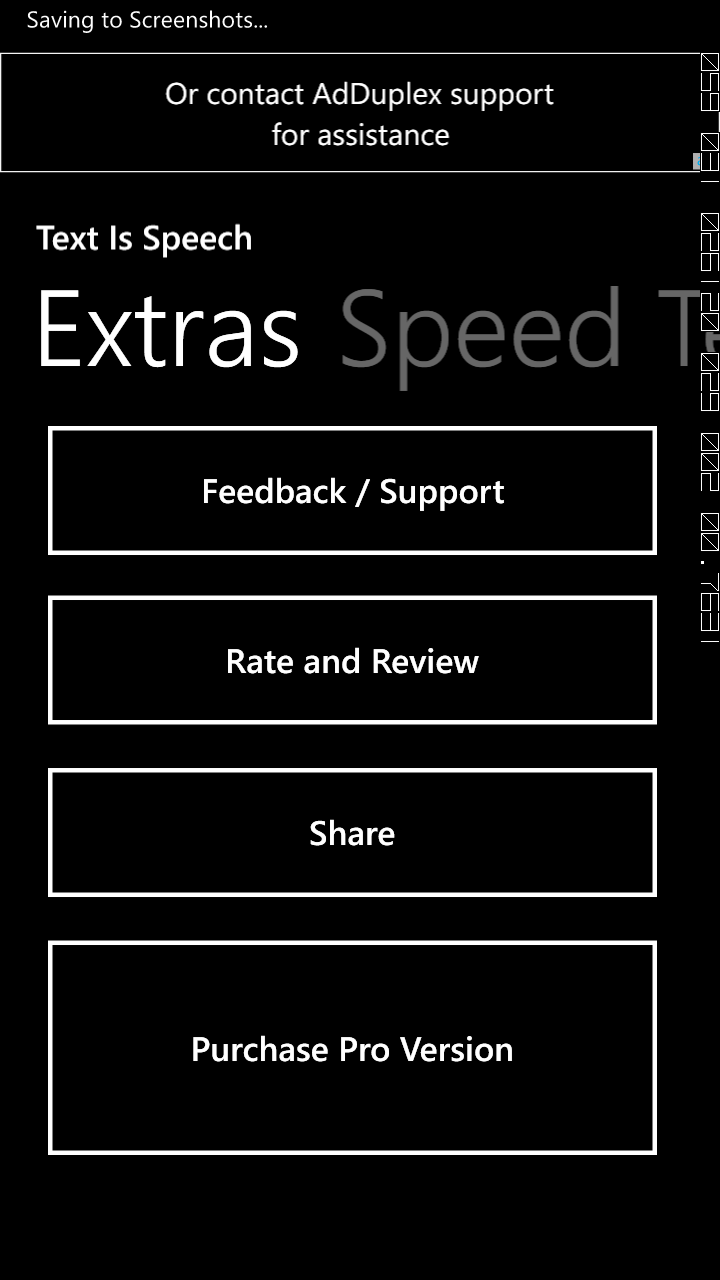Select the Share button
This screenshot has height=1280, width=720.
(x=352, y=833)
